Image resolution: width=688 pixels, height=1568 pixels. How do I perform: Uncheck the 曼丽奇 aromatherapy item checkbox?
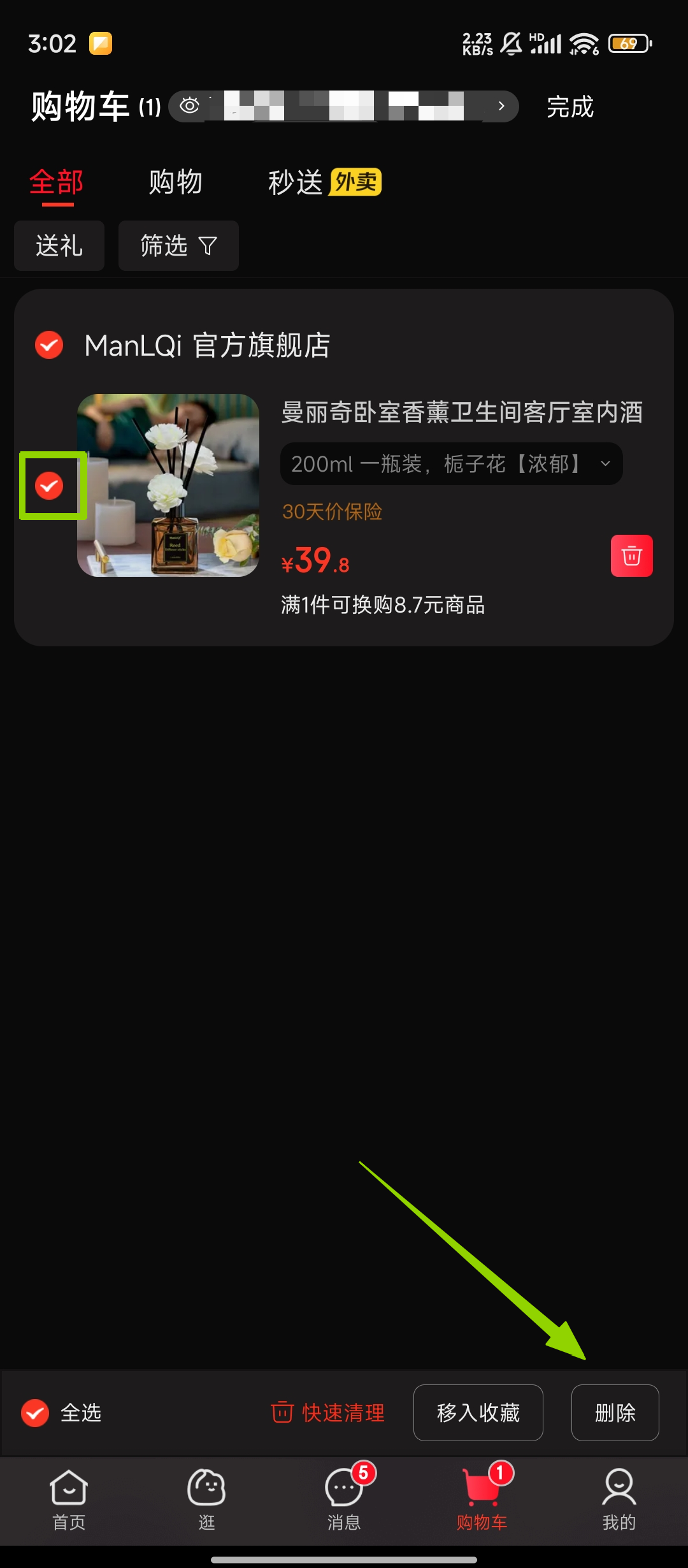pos(49,486)
